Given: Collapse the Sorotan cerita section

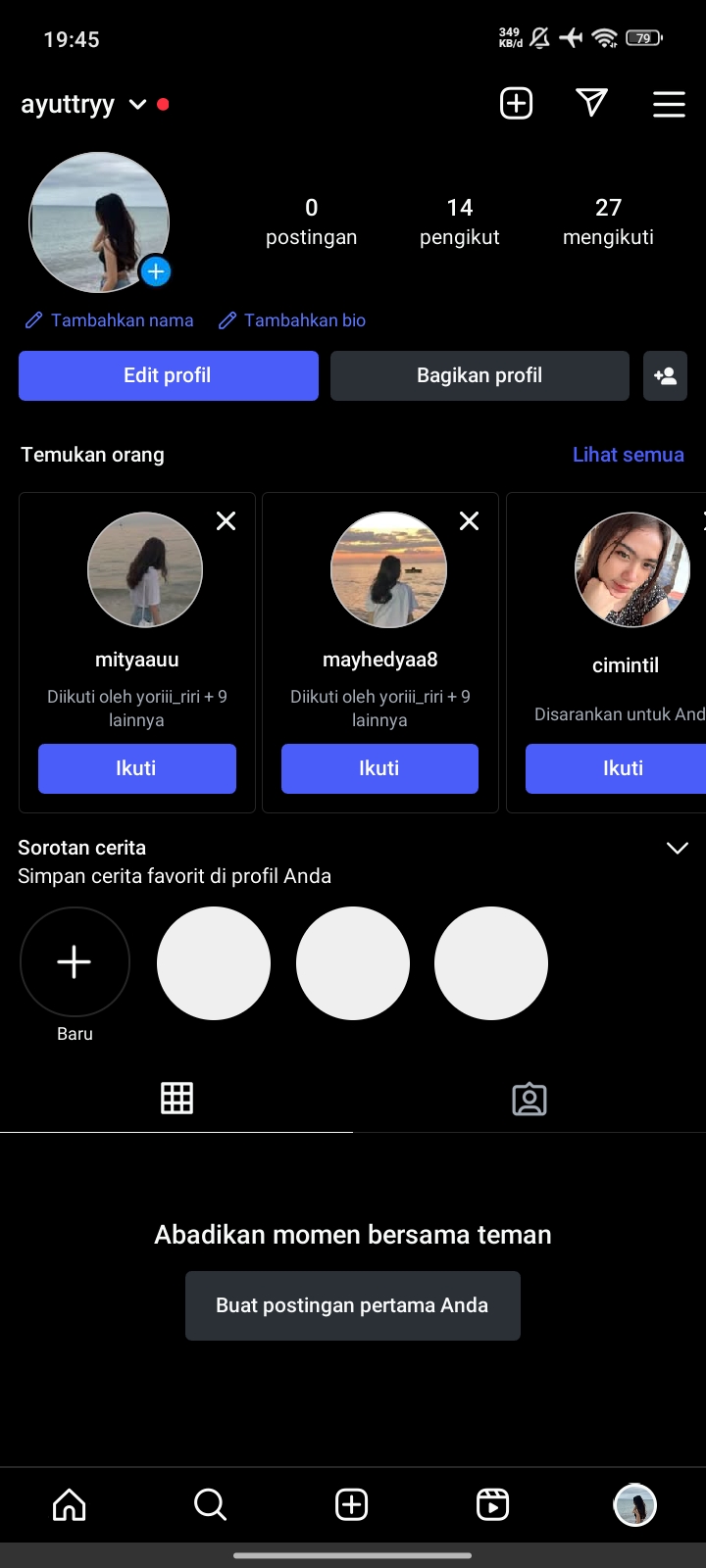Looking at the screenshot, I should point(677,848).
